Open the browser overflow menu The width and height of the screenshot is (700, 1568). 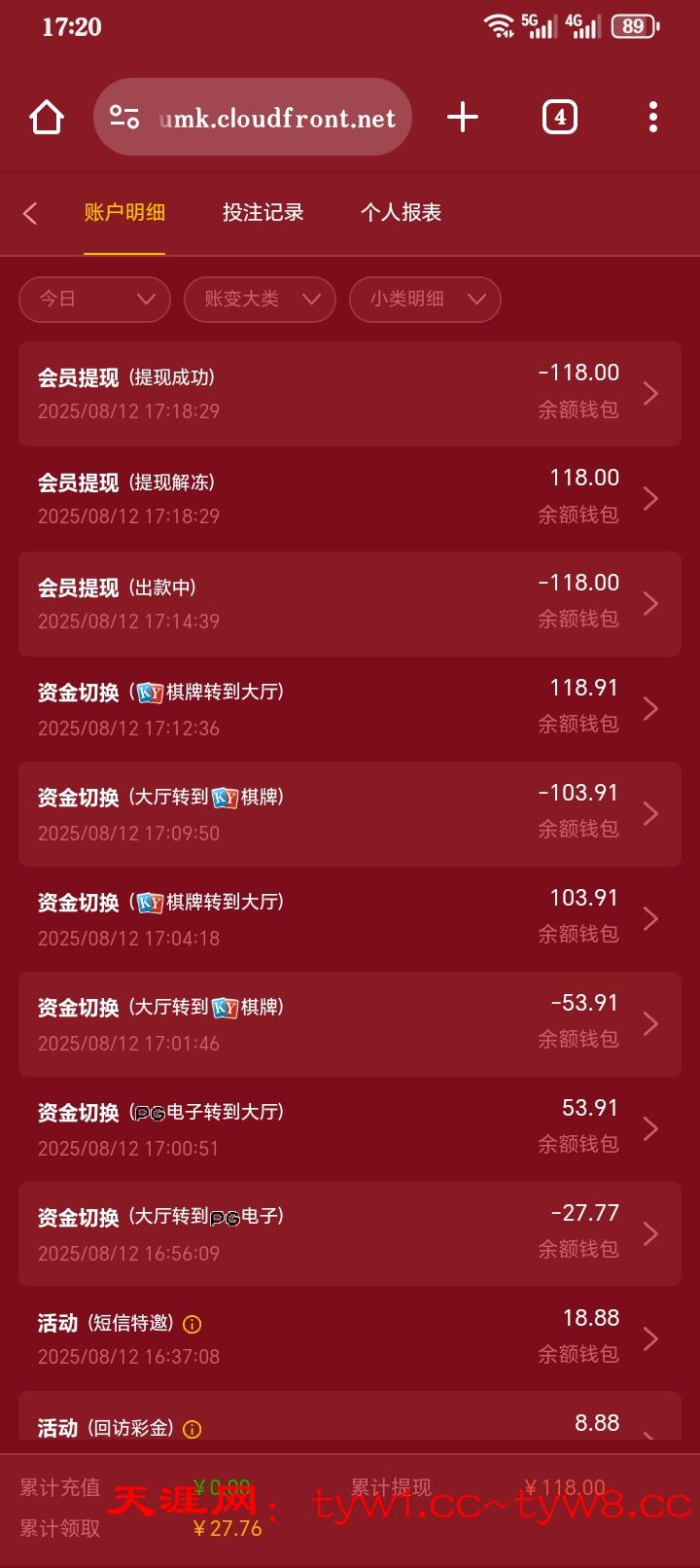tap(652, 118)
